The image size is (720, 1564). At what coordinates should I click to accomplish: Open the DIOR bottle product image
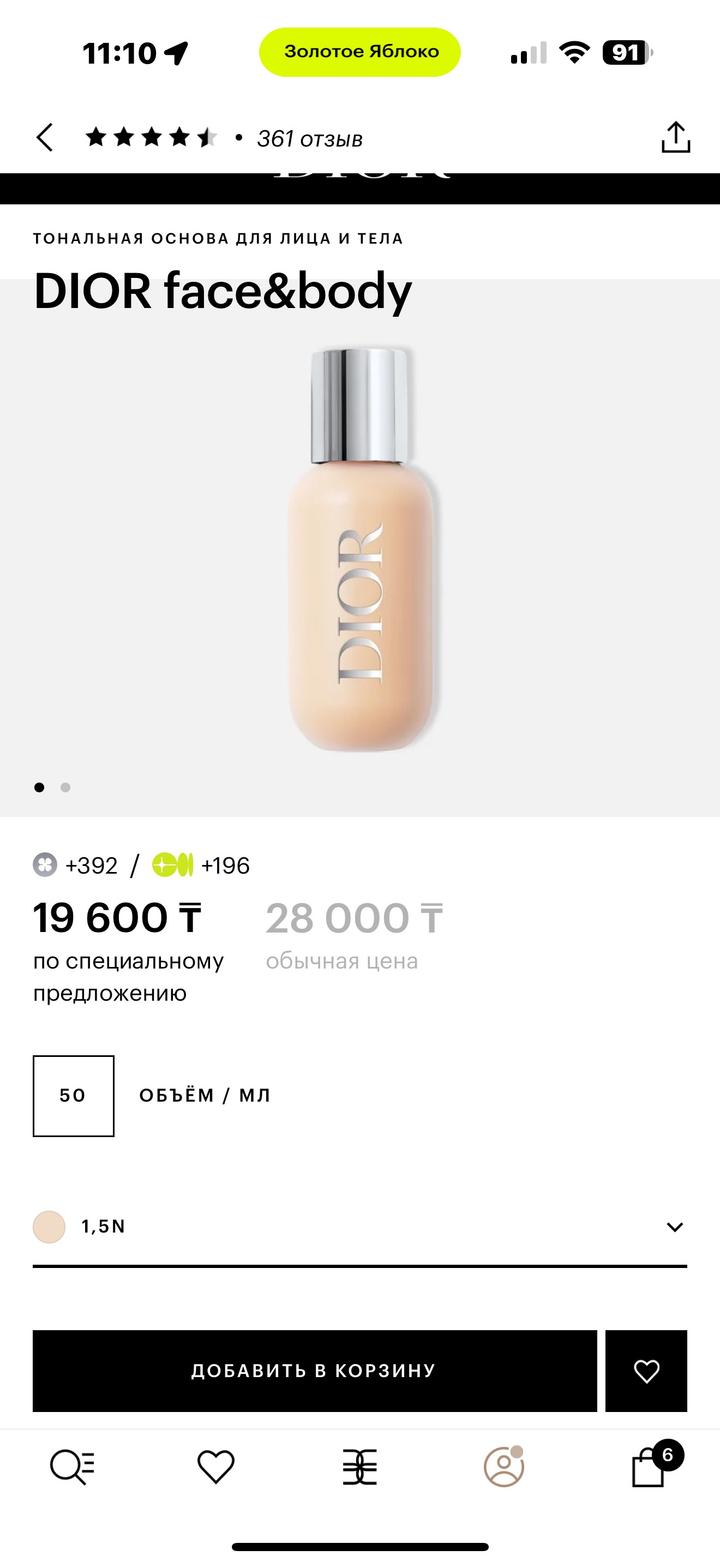pyautogui.click(x=361, y=548)
